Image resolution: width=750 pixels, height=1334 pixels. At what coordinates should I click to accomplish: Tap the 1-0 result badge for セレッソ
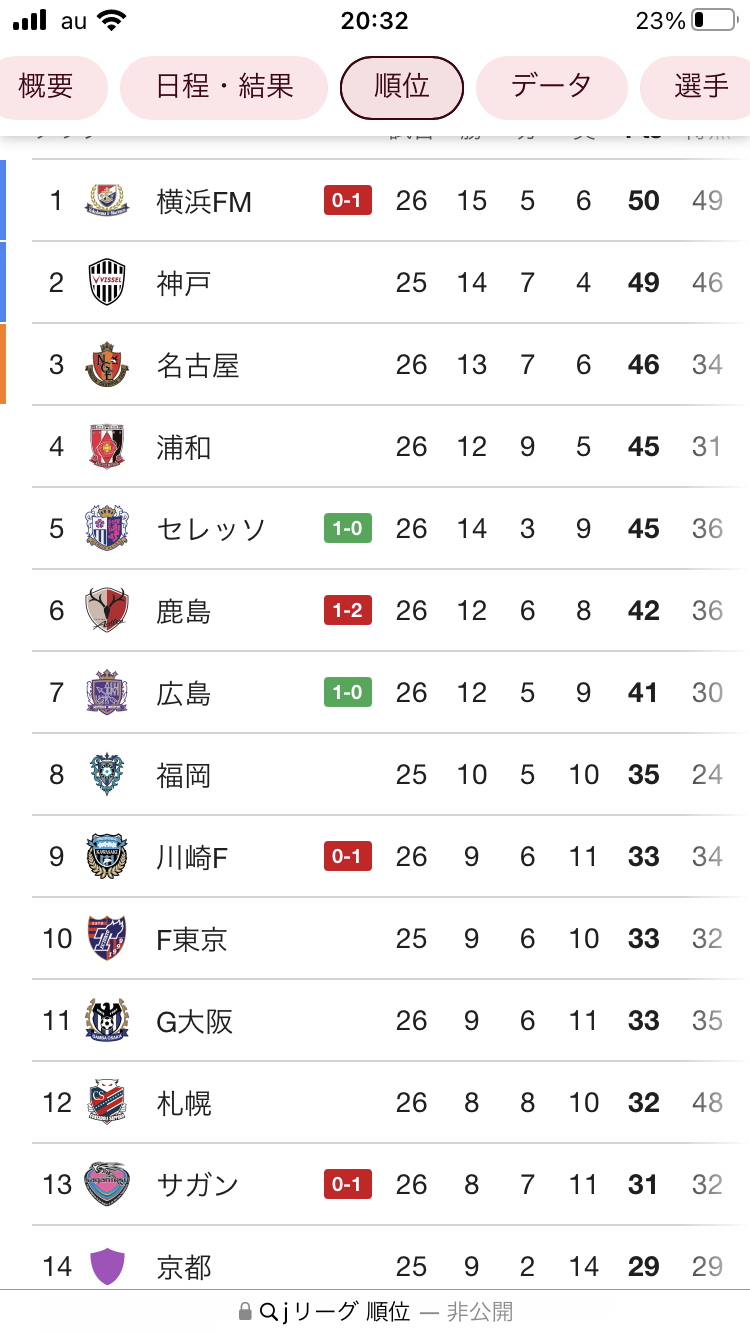pos(348,528)
